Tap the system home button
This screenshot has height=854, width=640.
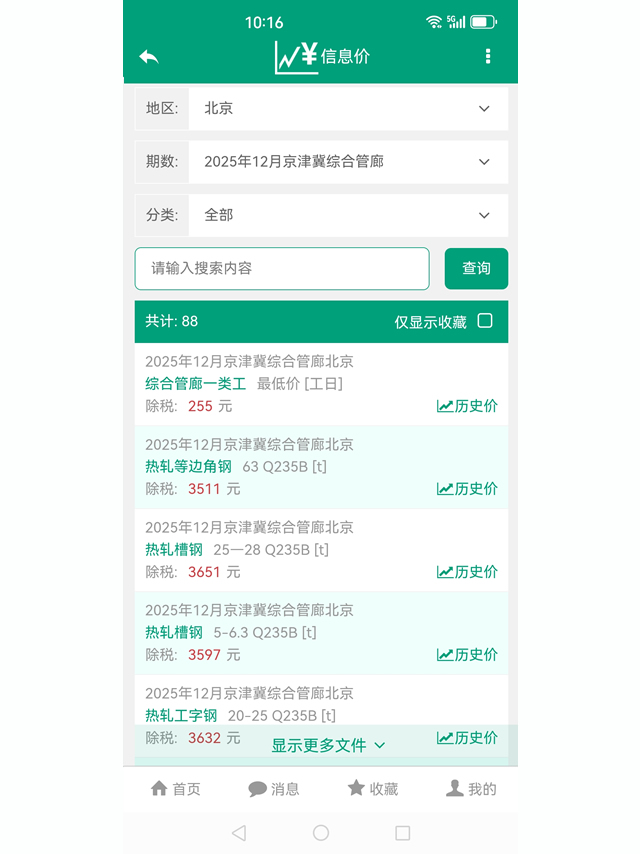[321, 833]
